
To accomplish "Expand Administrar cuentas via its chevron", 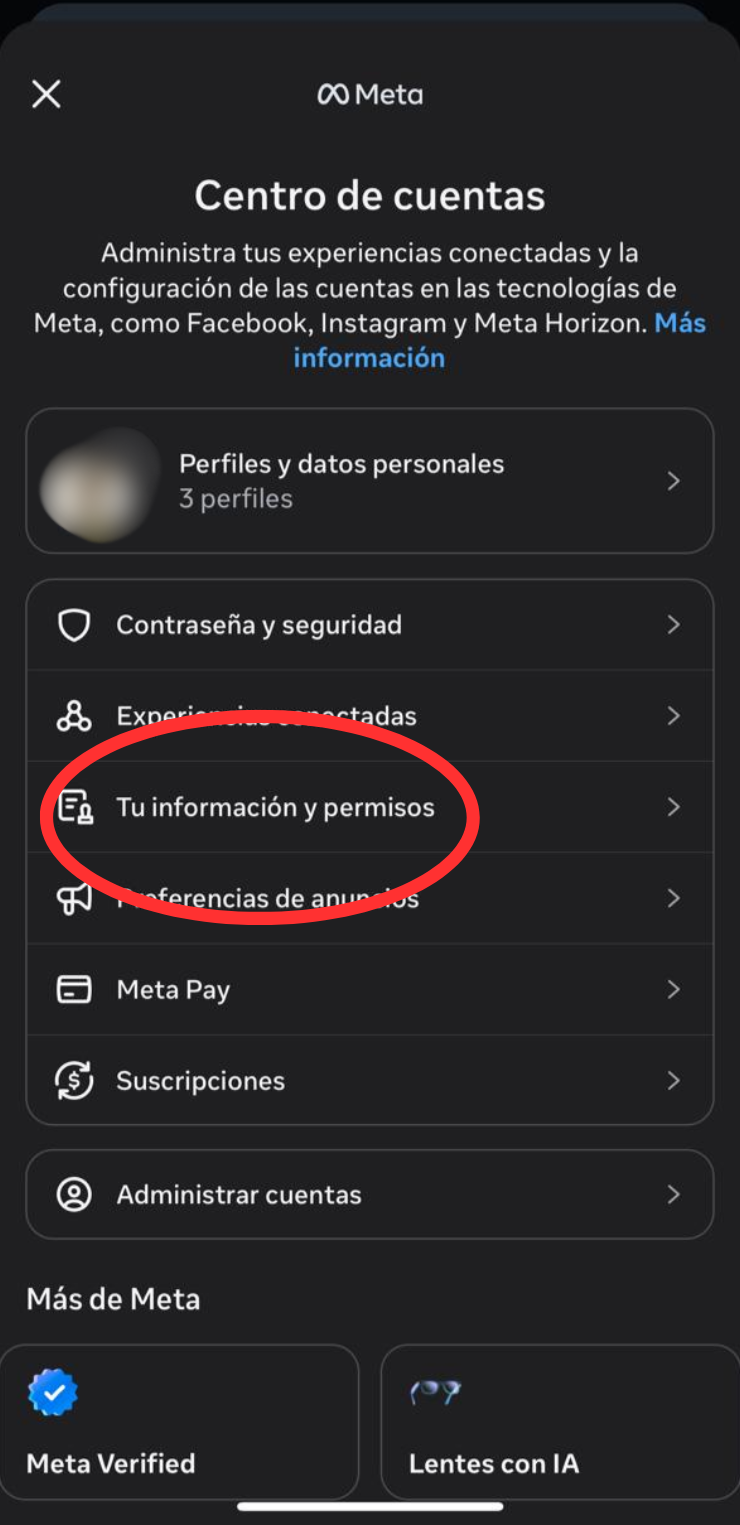I will (673, 1194).
